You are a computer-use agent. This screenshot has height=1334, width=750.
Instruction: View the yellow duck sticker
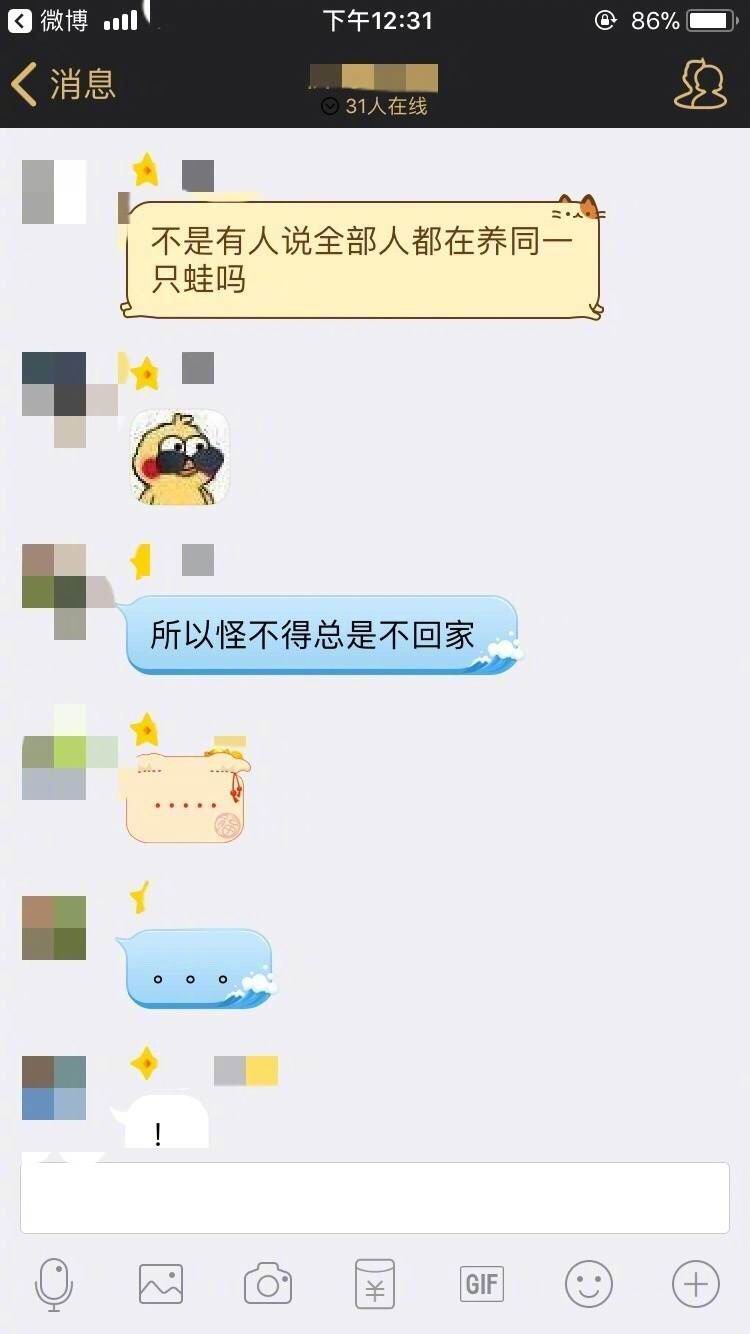179,457
